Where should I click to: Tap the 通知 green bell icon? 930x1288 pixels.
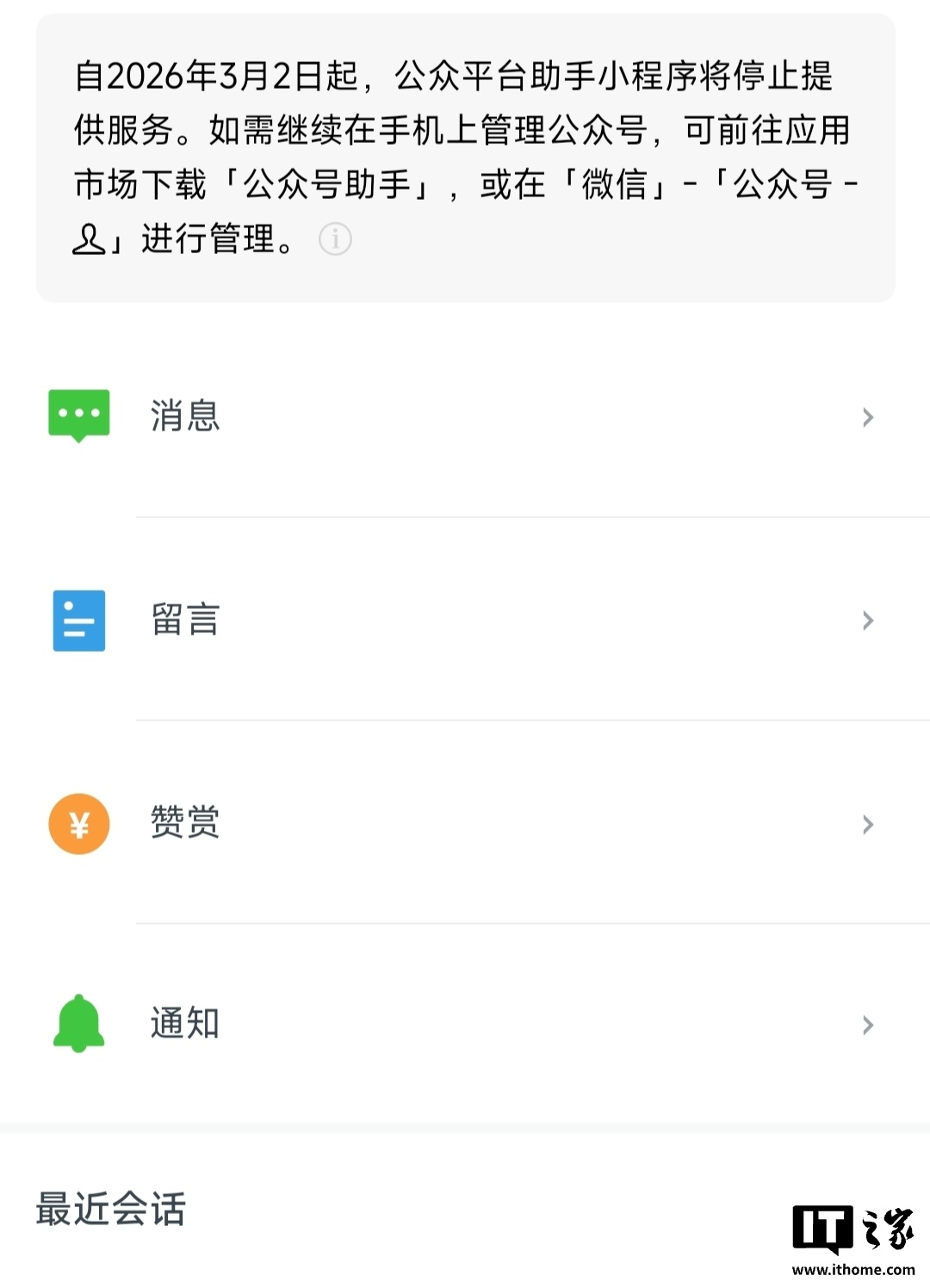(78, 1025)
